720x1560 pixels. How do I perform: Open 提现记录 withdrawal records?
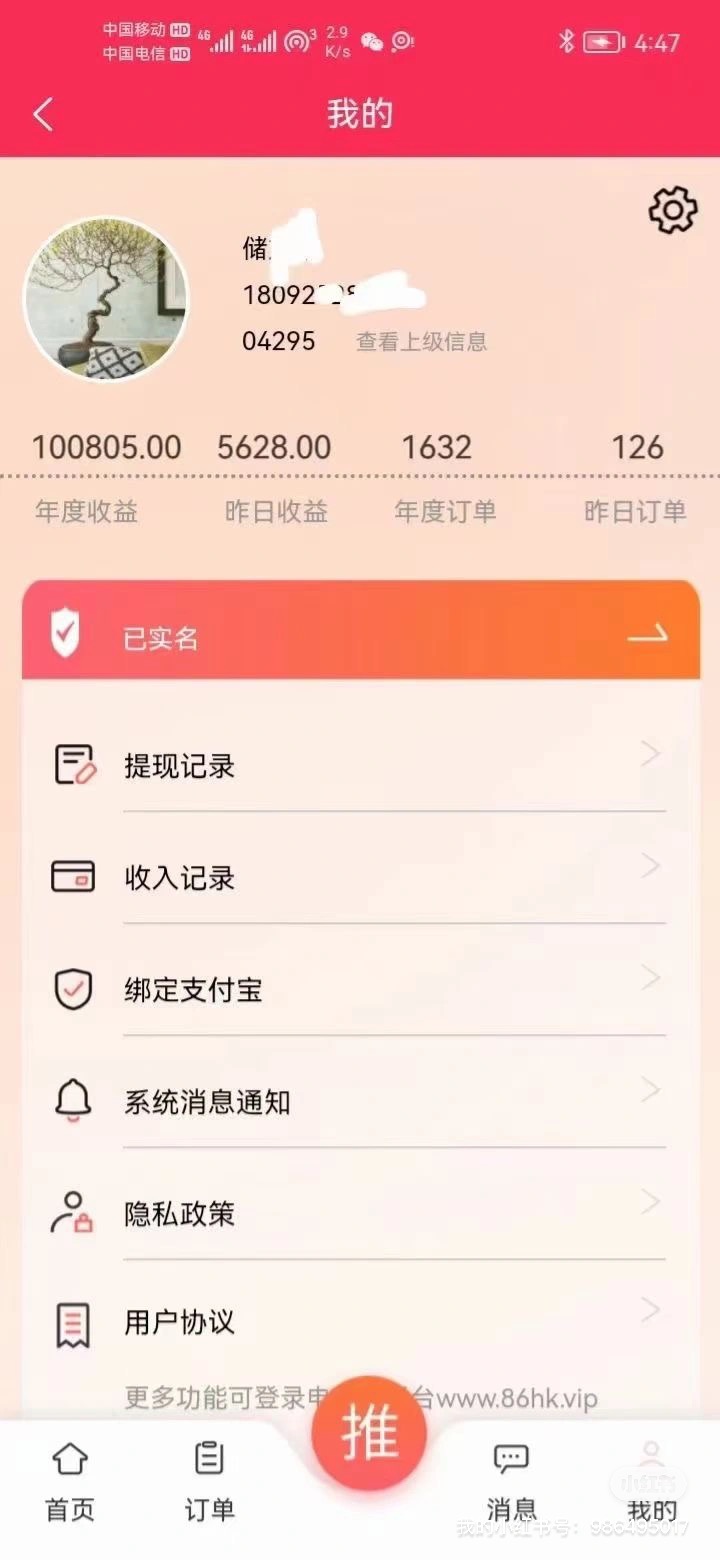[x=360, y=766]
